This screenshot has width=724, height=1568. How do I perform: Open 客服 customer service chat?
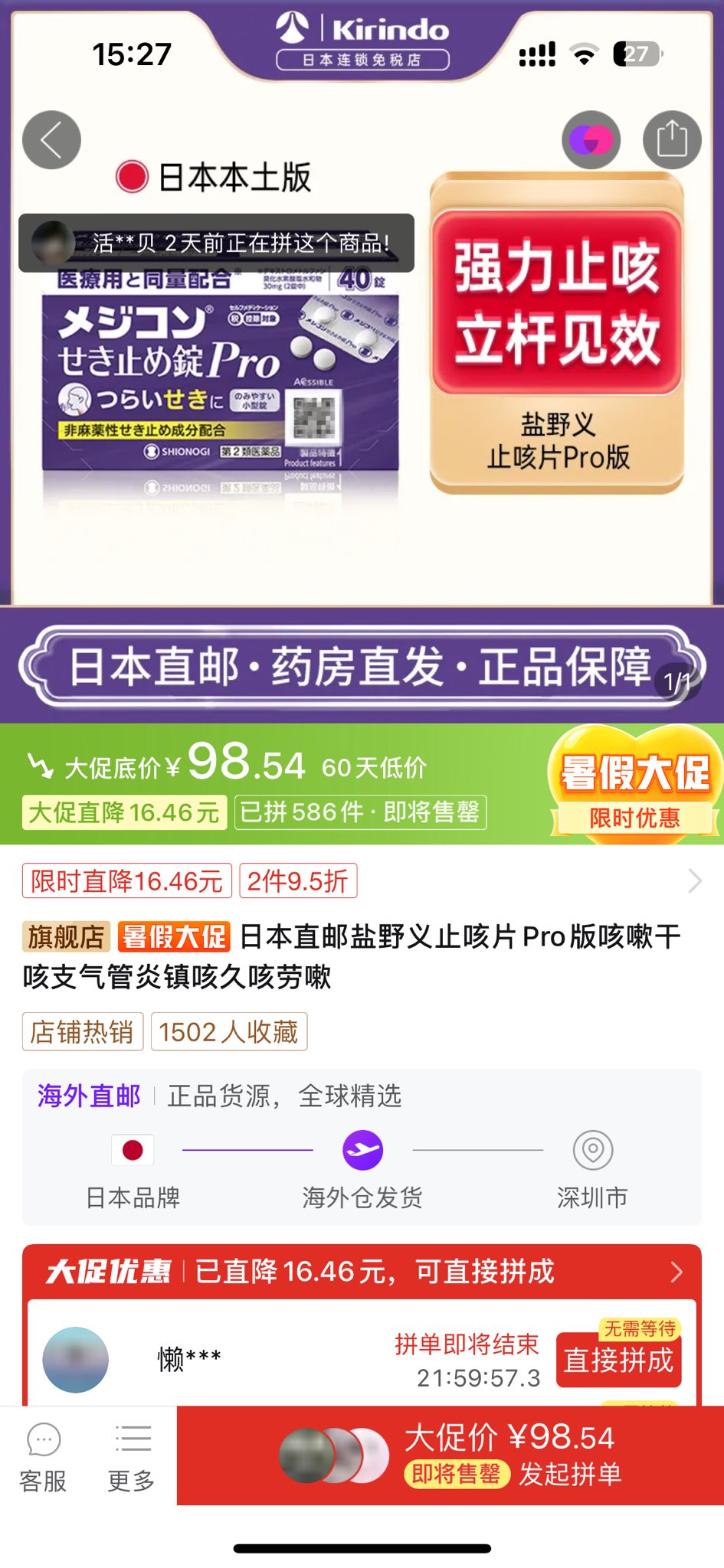[x=43, y=1458]
